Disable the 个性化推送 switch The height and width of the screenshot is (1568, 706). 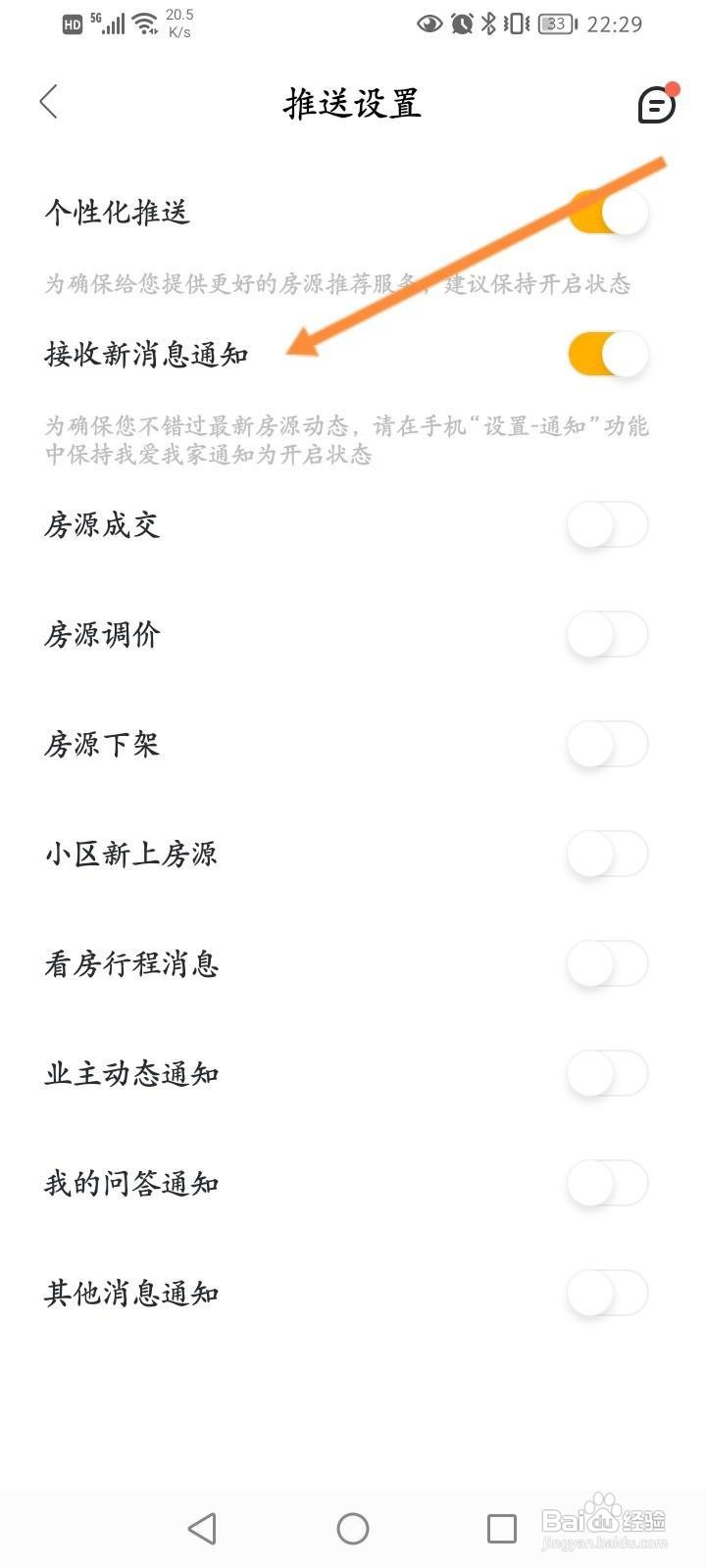608,211
